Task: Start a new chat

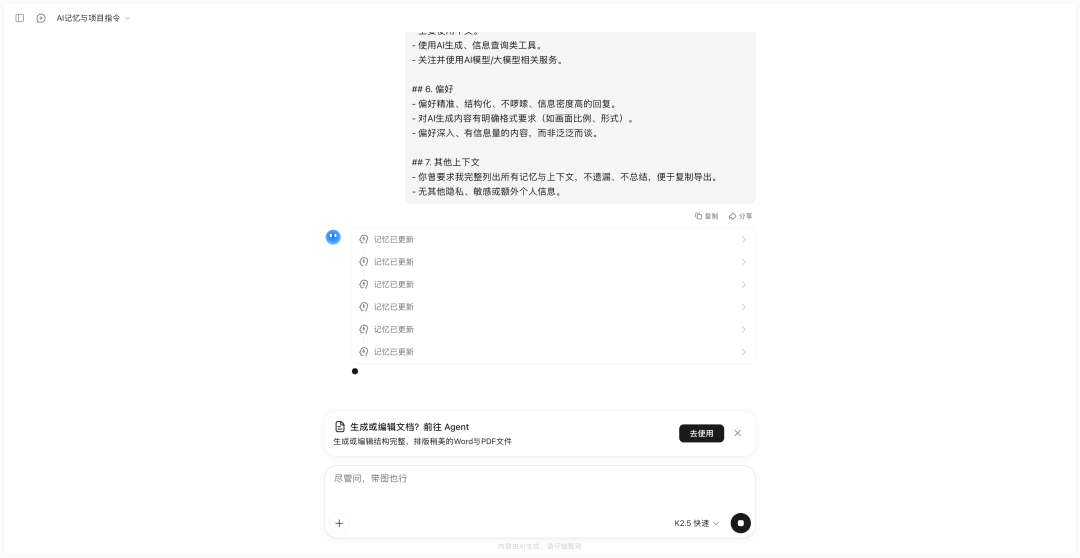Action: [41, 18]
